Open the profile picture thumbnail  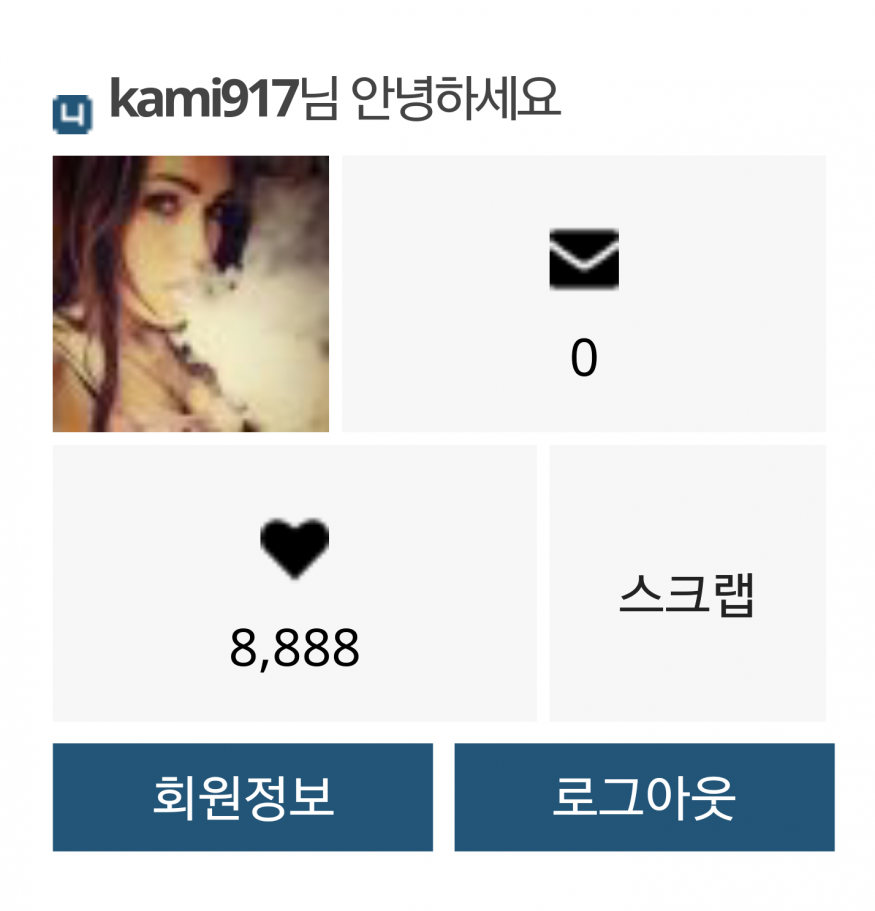tap(190, 293)
